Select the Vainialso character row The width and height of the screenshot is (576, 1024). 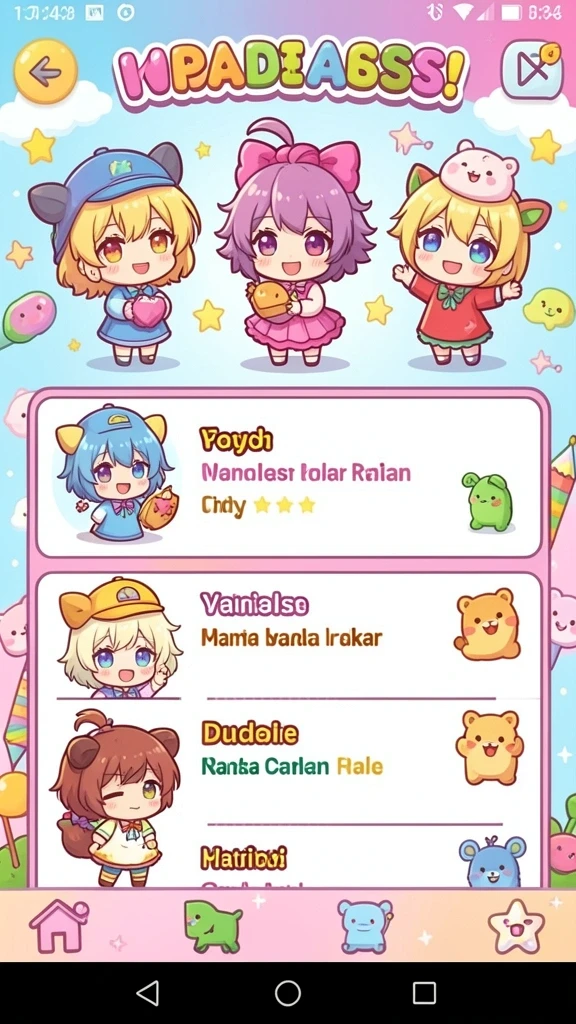[289, 636]
